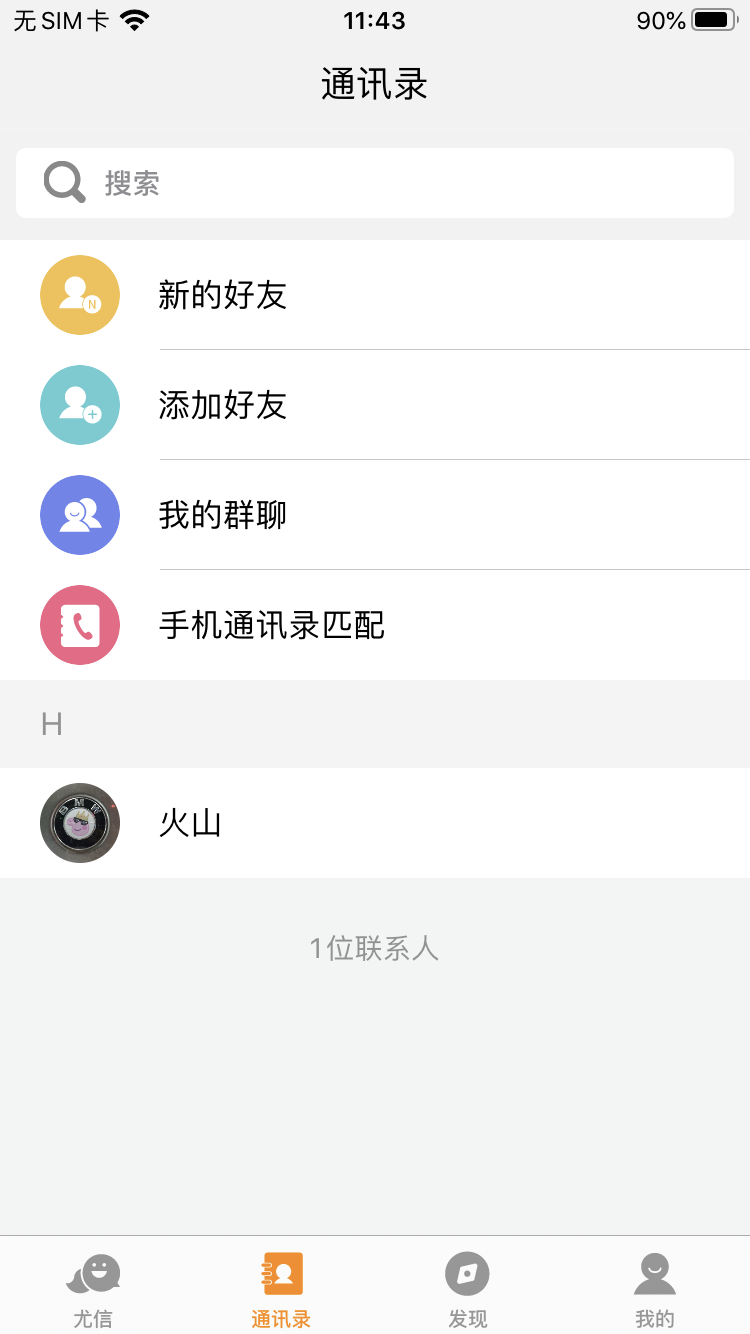Screen dimensions: 750x1334
Task: Tap the magnifying glass search icon
Action: click(x=62, y=182)
